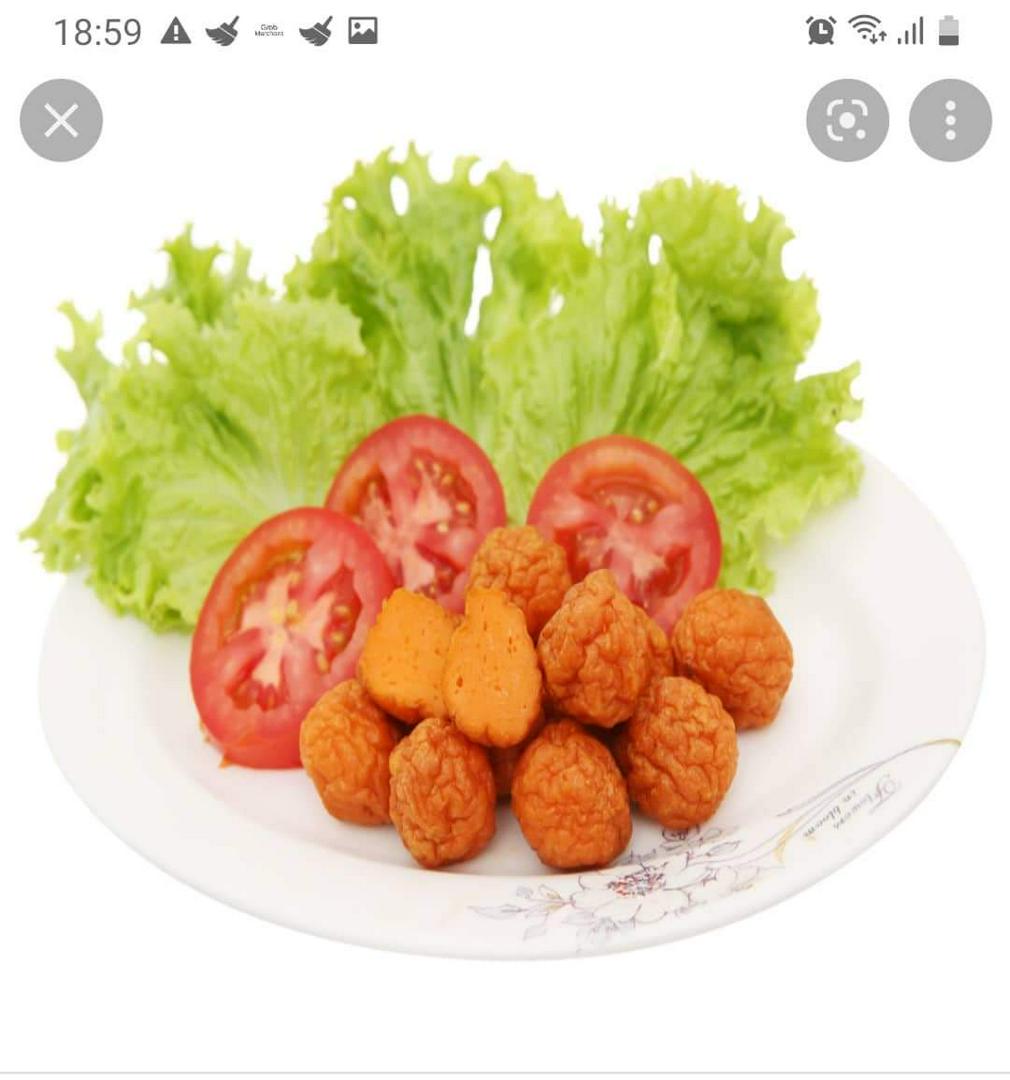
Task: Search this image with the lens icon
Action: pos(847,121)
